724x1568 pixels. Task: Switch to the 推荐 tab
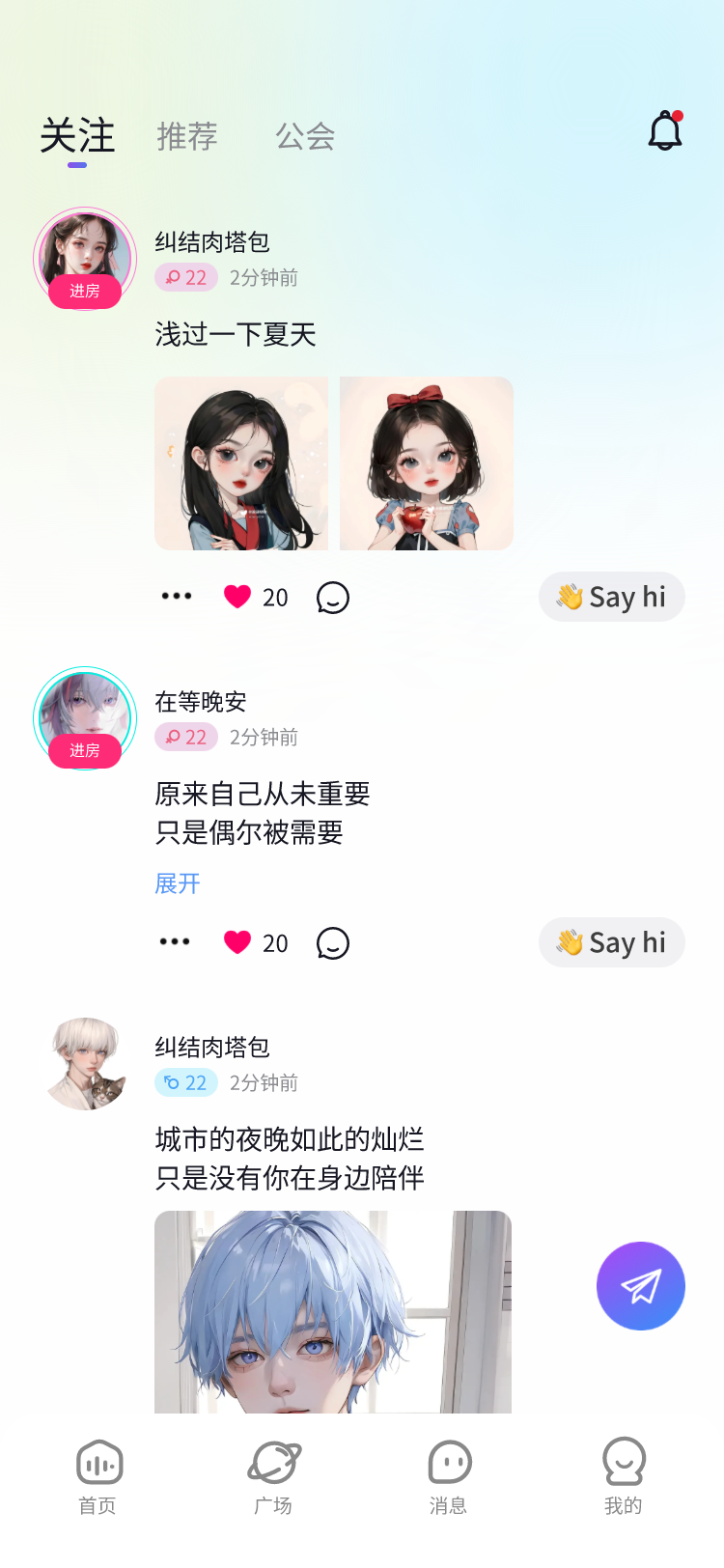tap(186, 136)
